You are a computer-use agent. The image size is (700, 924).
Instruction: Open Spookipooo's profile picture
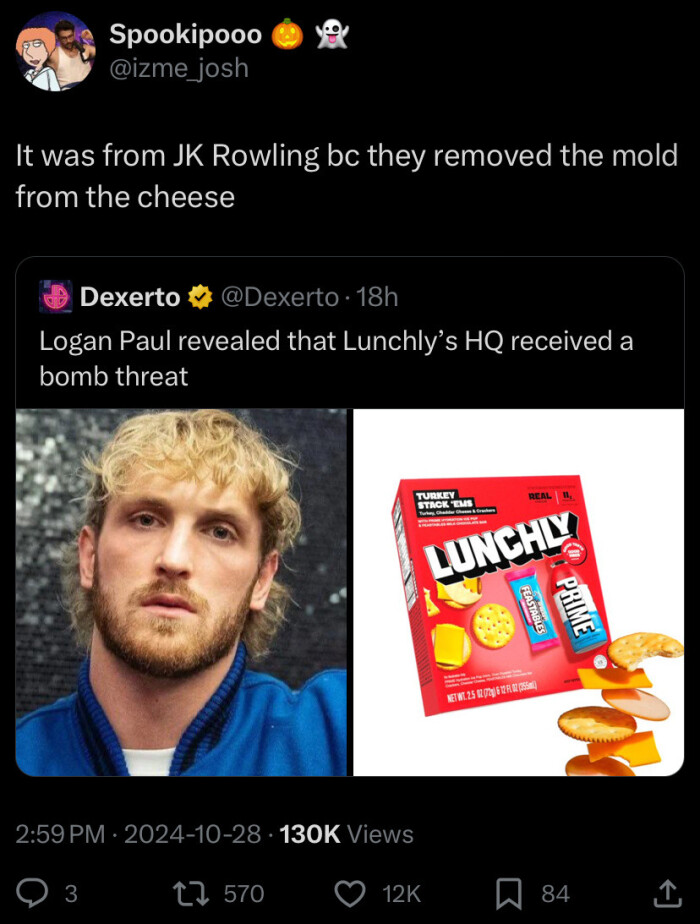coord(56,52)
